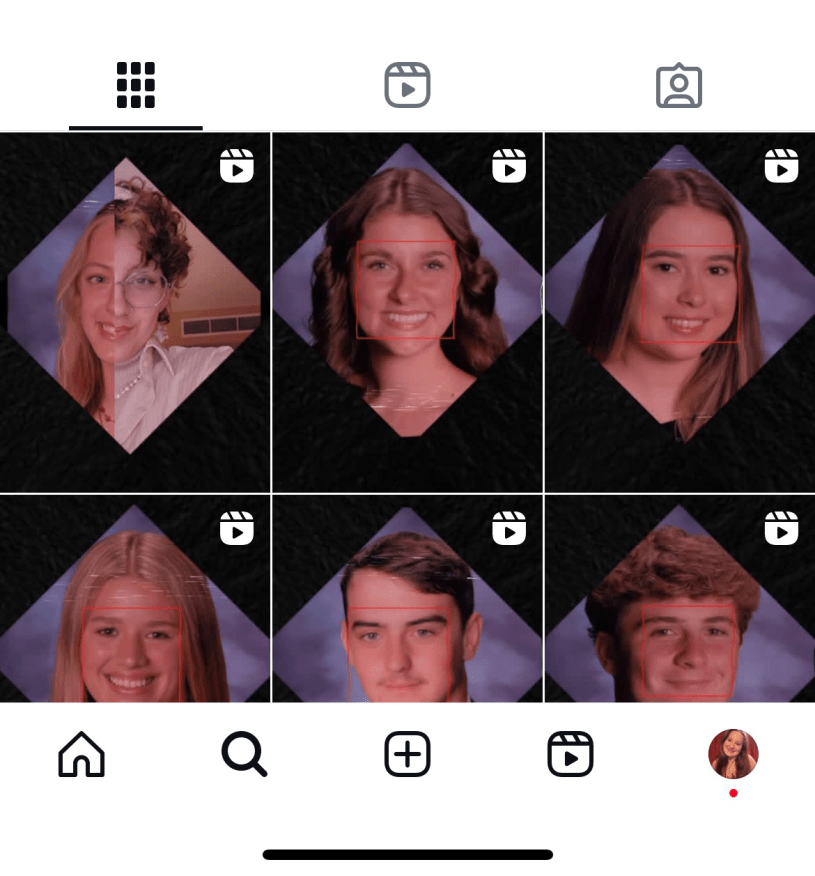Open the reel of the blonde smiling girl
This screenshot has width=815, height=876.
click(135, 600)
